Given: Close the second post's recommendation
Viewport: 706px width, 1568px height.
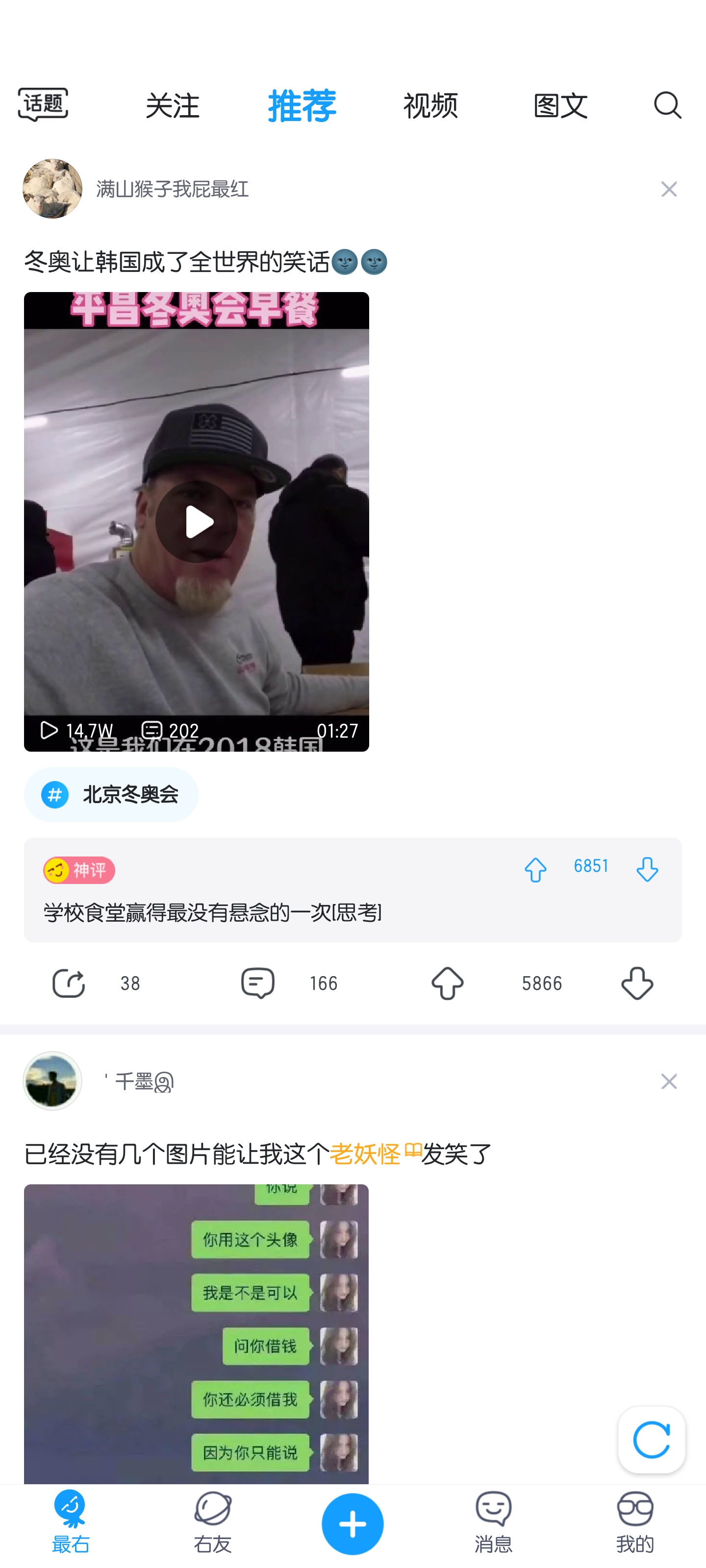Looking at the screenshot, I should click(669, 1081).
